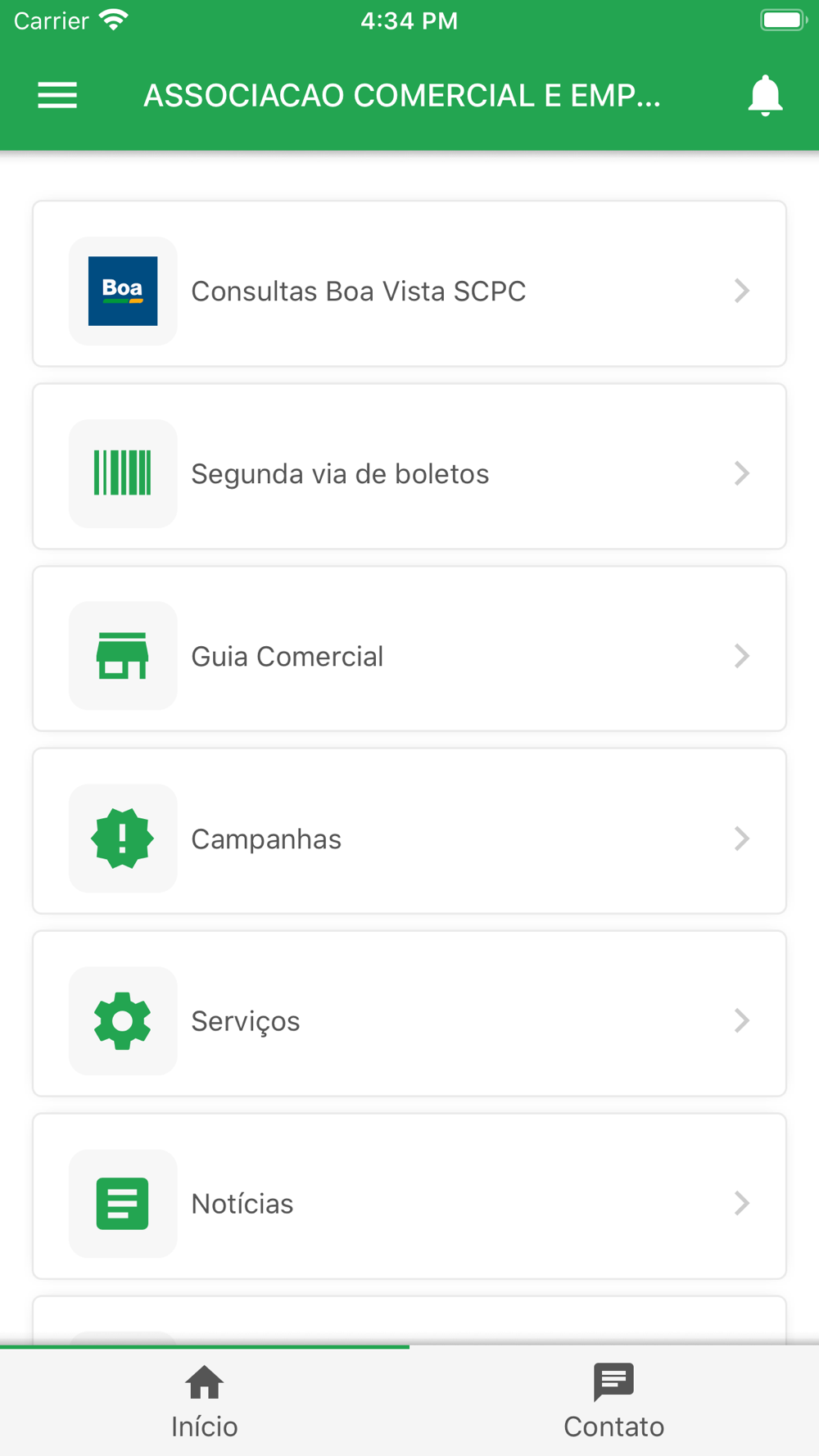Screen dimensions: 819x1456
Task: Switch to the Contato tab
Action: click(614, 1401)
